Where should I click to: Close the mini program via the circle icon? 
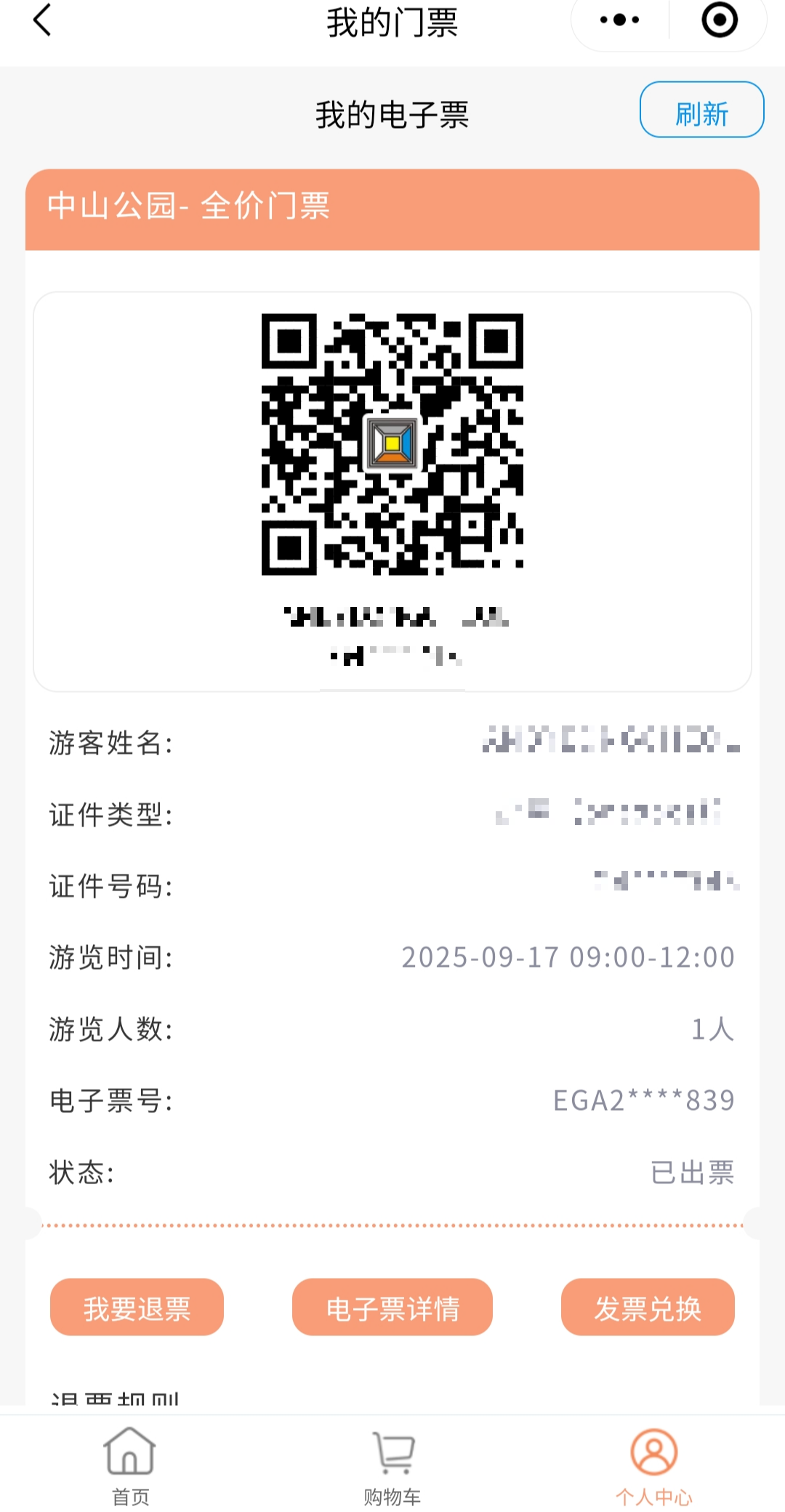tap(720, 20)
